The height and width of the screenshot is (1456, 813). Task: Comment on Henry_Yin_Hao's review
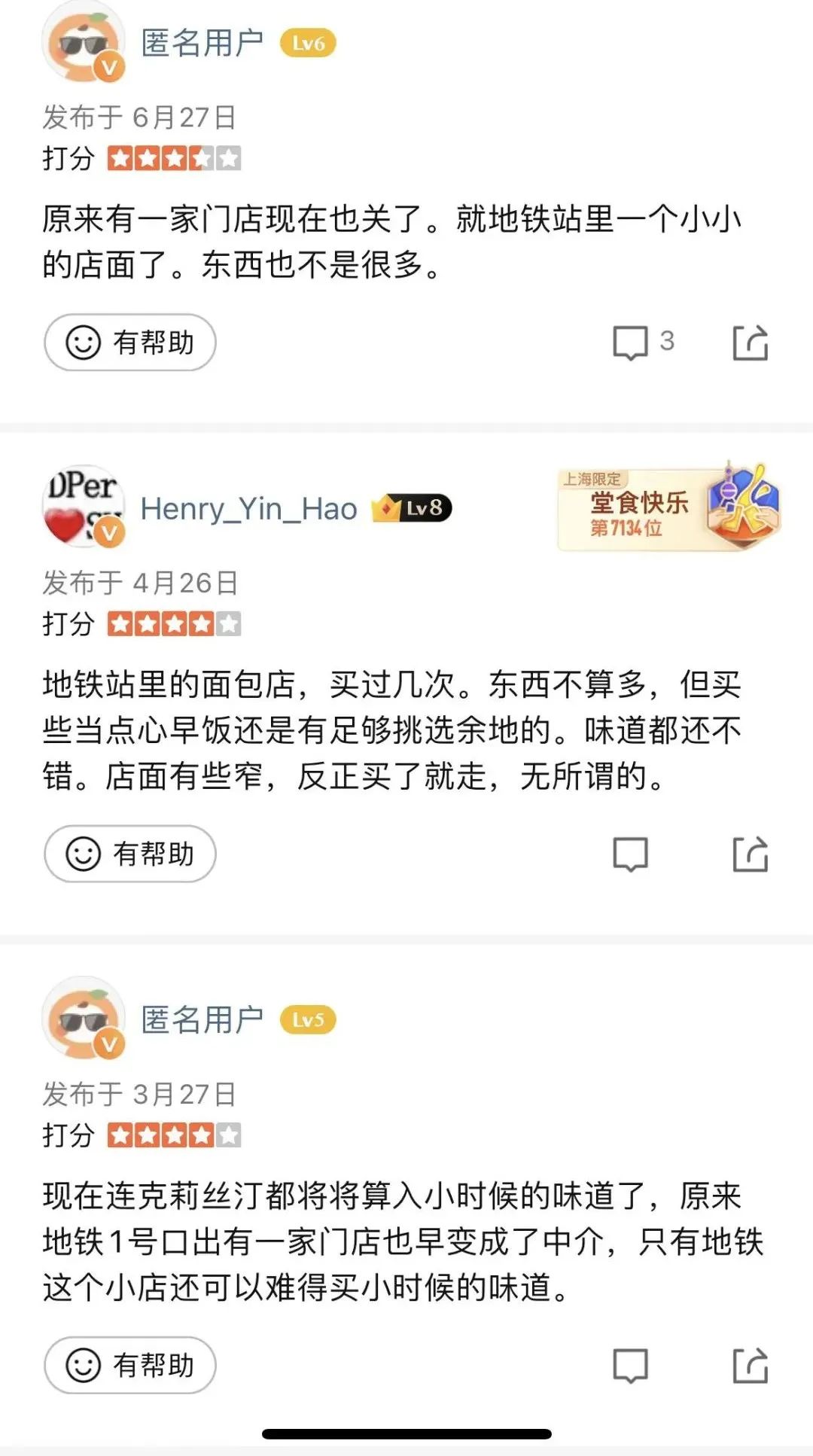[x=631, y=854]
